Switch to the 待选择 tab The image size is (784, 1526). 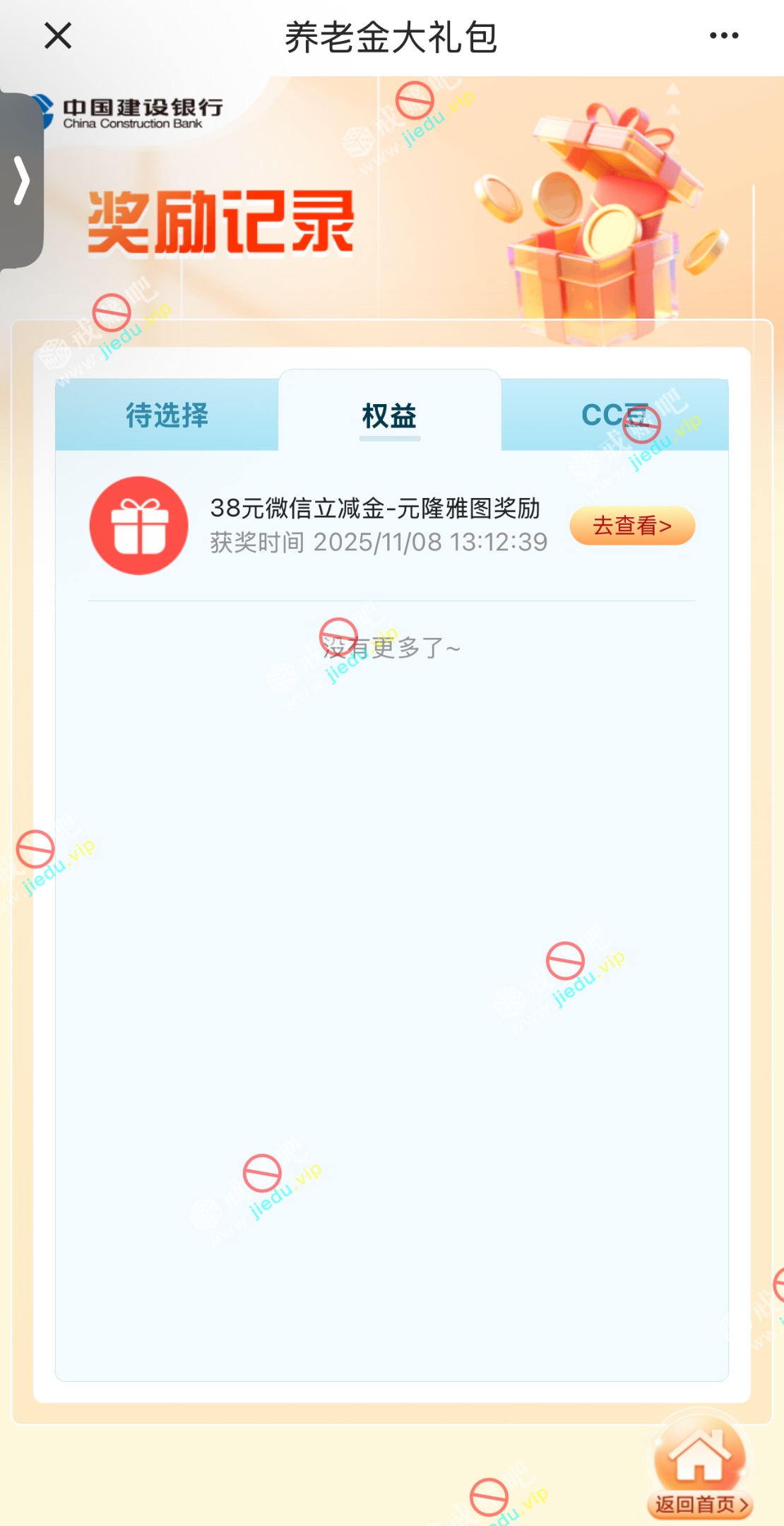167,415
